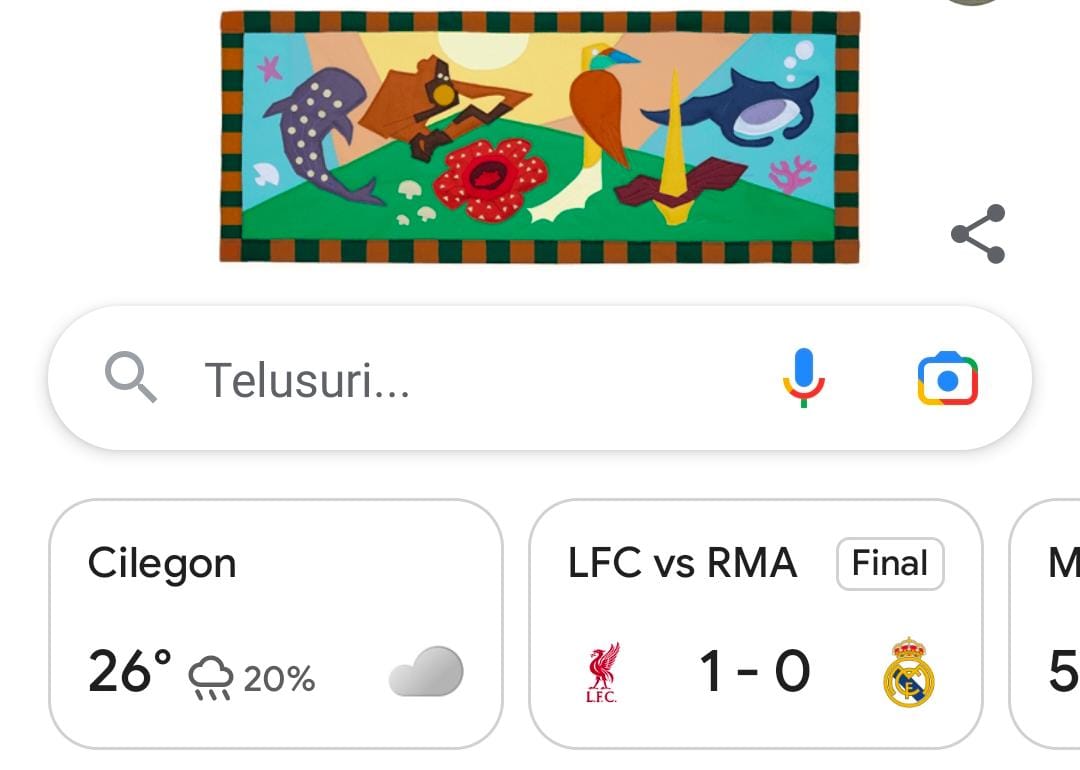The height and width of the screenshot is (770, 1080).
Task: Open Google Lens camera search
Action: tap(947, 379)
